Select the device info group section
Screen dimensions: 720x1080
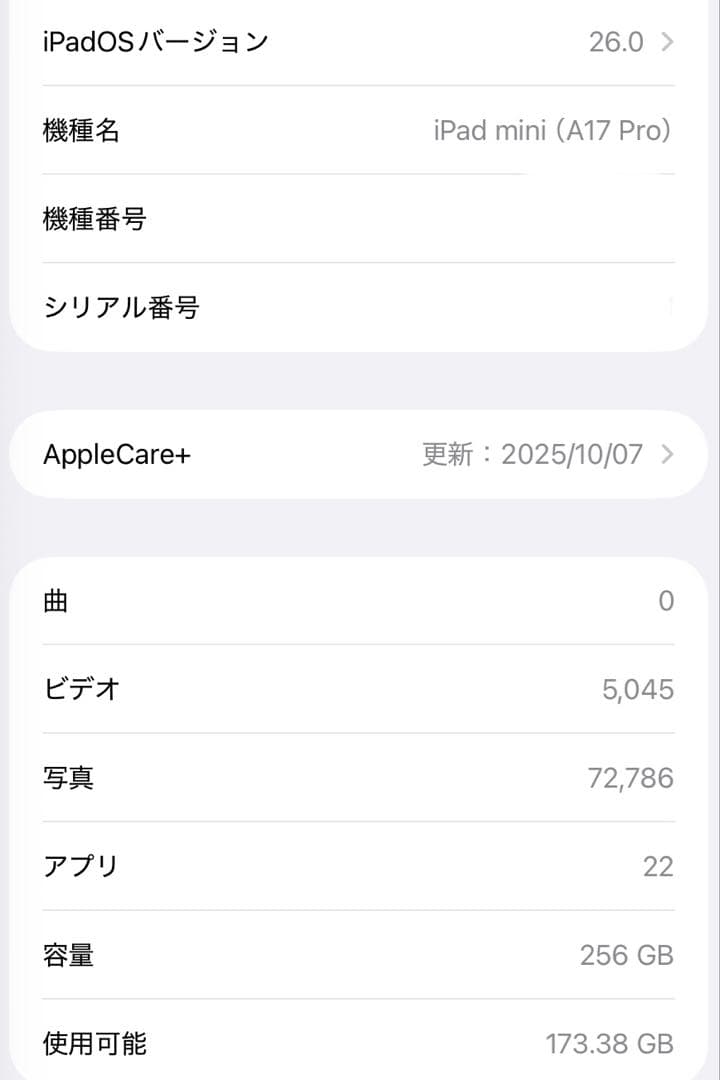click(x=360, y=175)
